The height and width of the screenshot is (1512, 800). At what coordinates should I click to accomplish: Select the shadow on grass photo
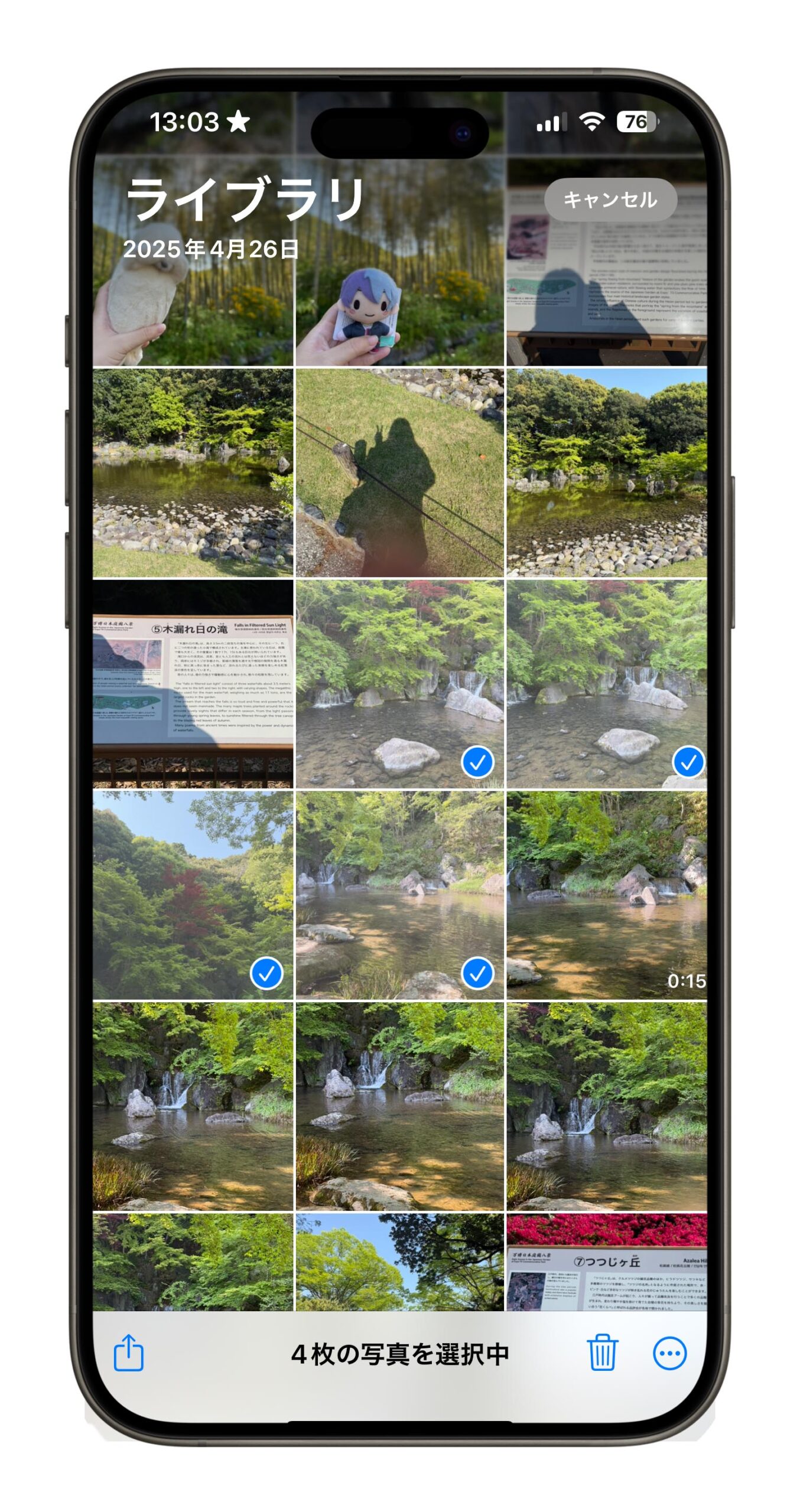point(399,472)
